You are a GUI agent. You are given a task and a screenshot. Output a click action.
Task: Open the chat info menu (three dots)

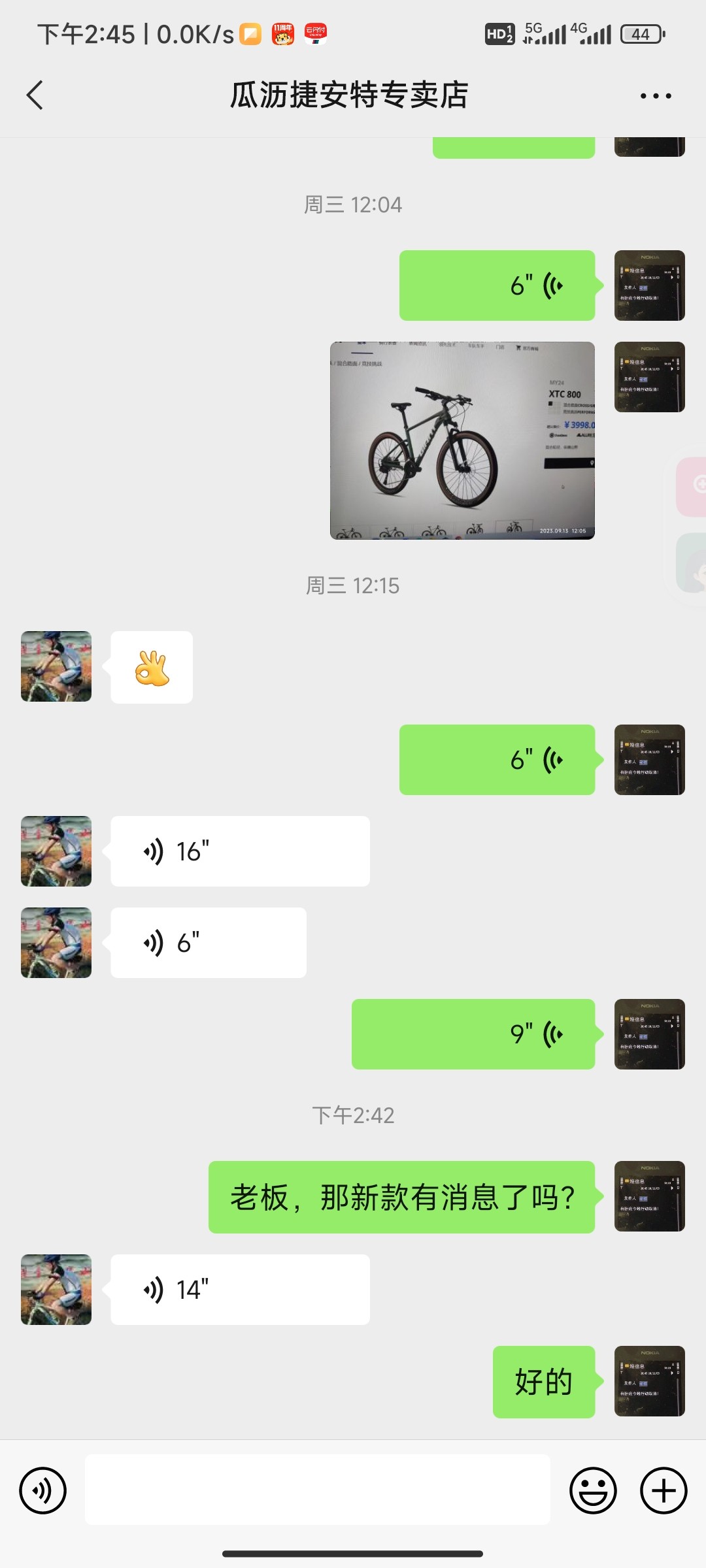pos(655,96)
